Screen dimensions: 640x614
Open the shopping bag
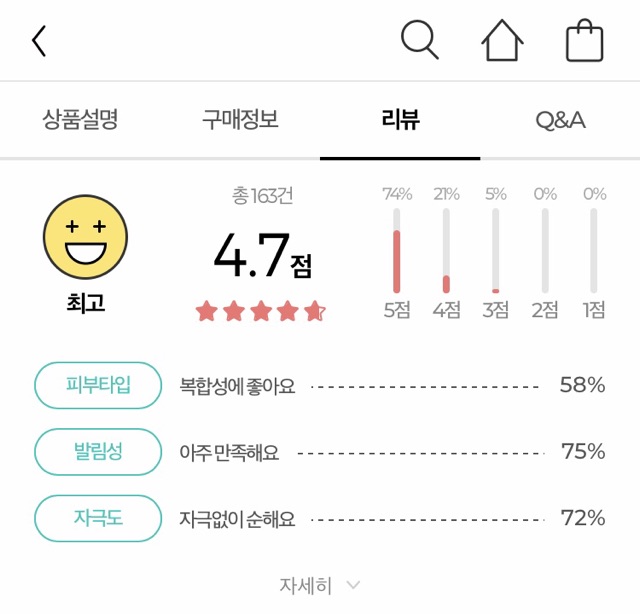tap(584, 41)
